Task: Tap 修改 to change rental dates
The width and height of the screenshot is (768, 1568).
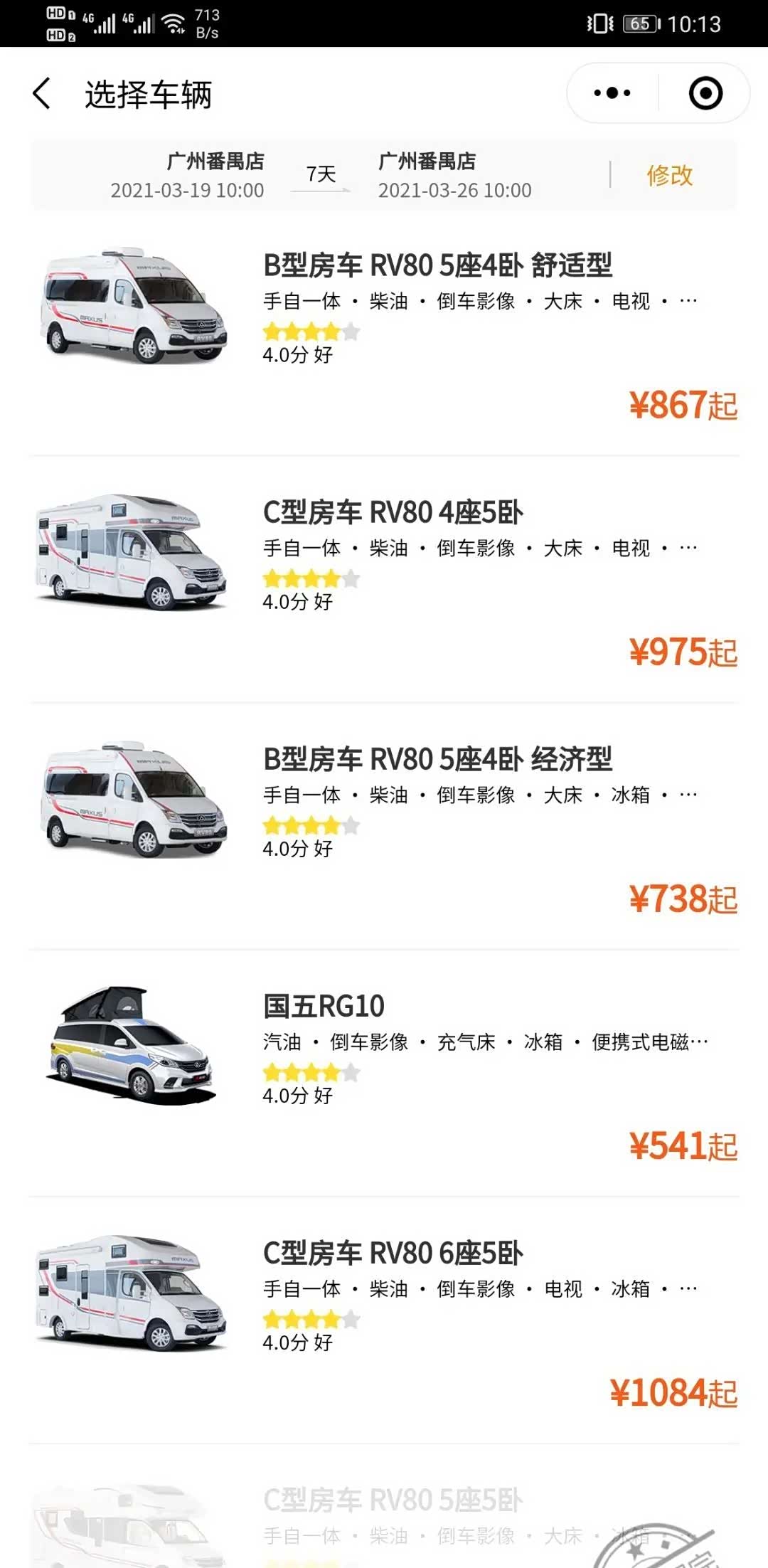Action: pos(669,175)
